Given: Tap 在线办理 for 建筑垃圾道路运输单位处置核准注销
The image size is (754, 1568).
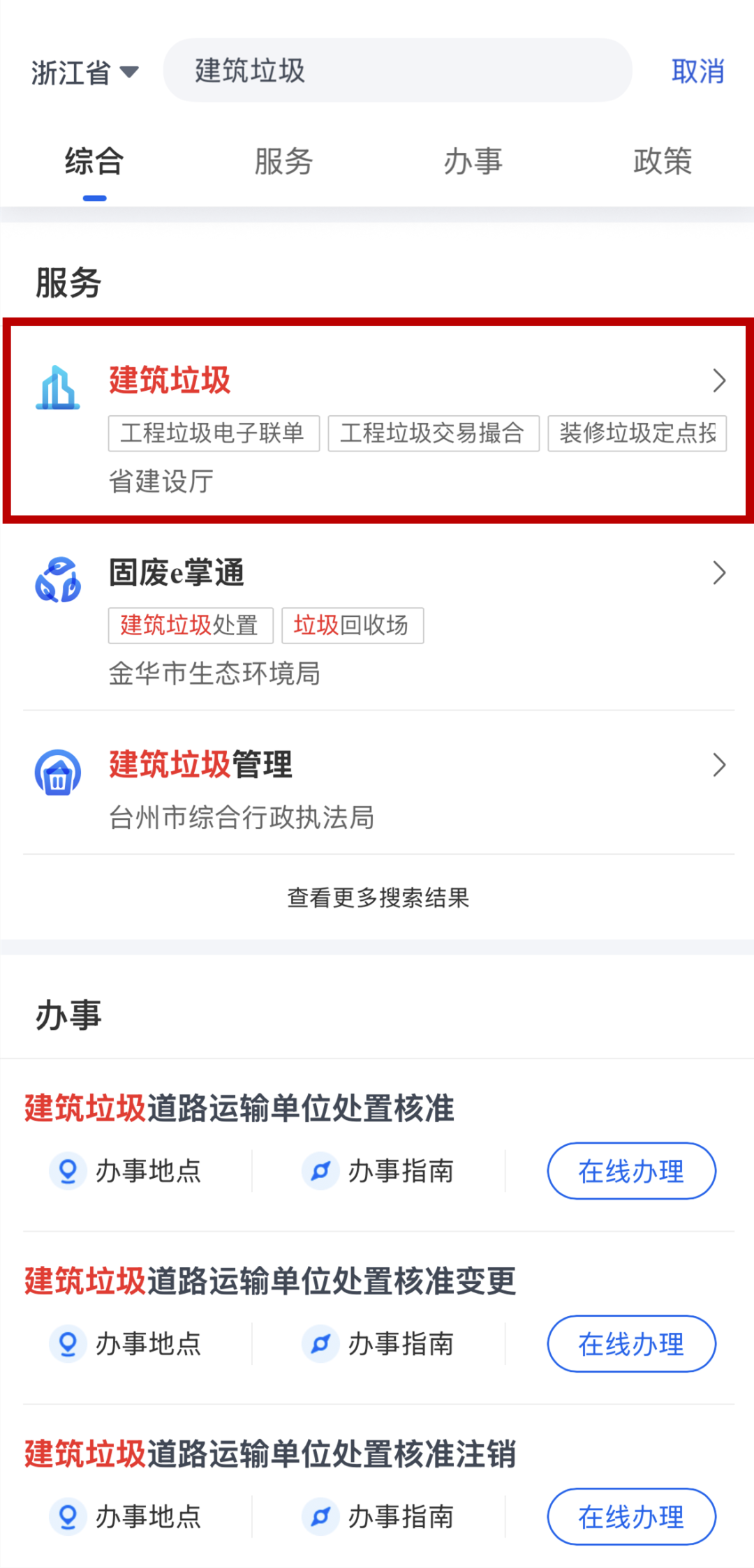Looking at the screenshot, I should pos(631,1517).
